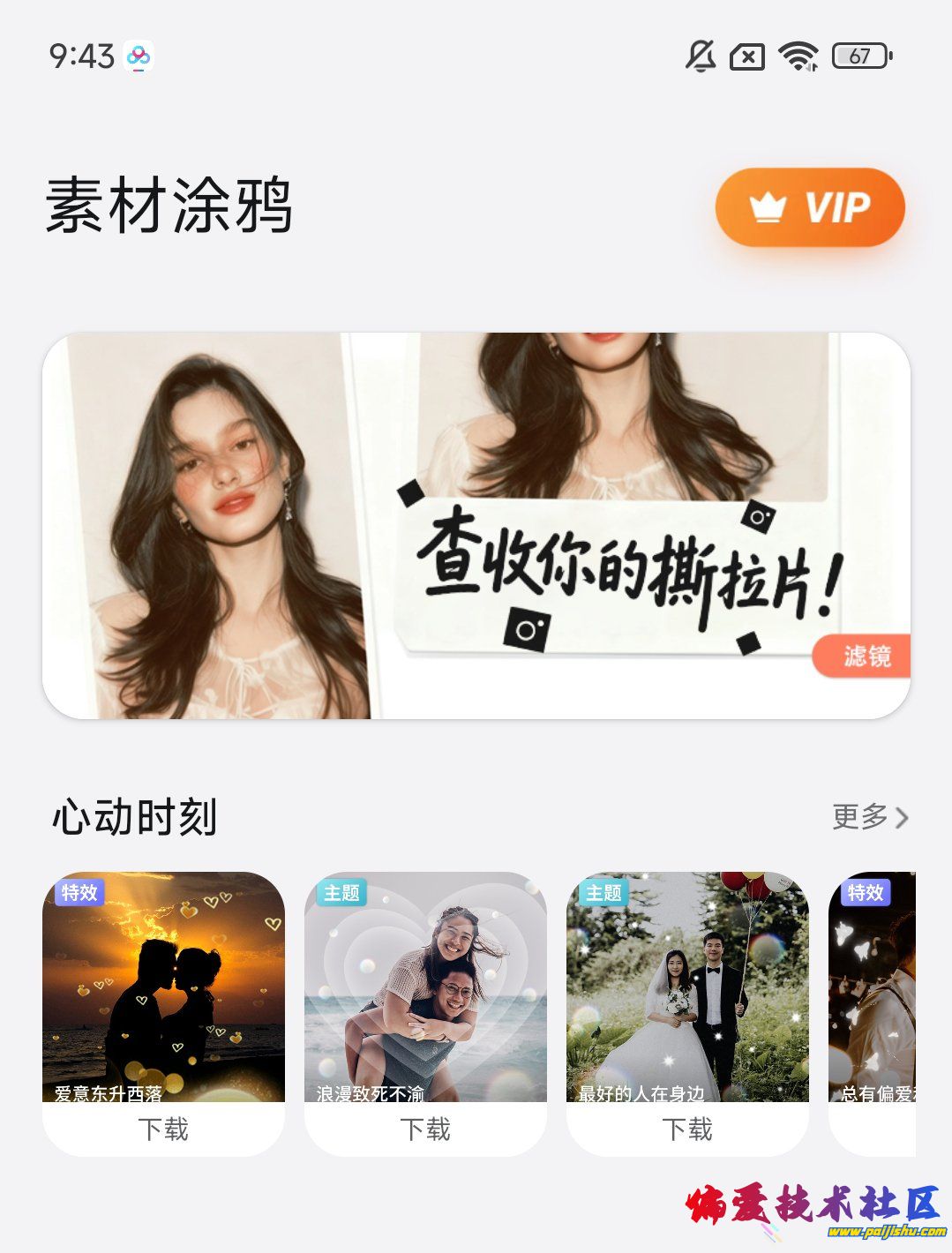The height and width of the screenshot is (1253, 952).
Task: Download the 浪漫致死不渝 theme
Action: click(425, 1129)
